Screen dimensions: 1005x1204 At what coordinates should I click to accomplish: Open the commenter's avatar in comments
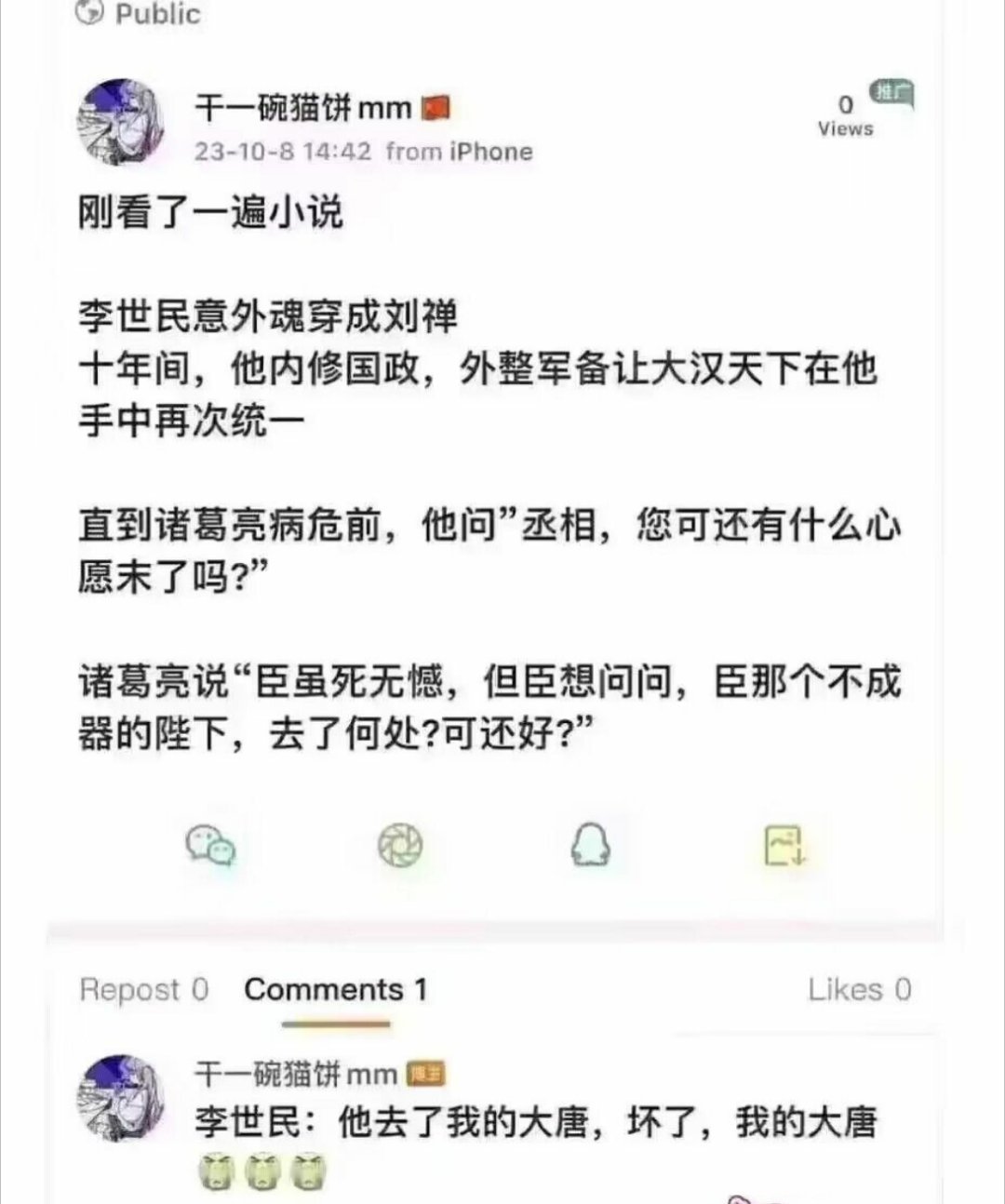[x=121, y=1098]
